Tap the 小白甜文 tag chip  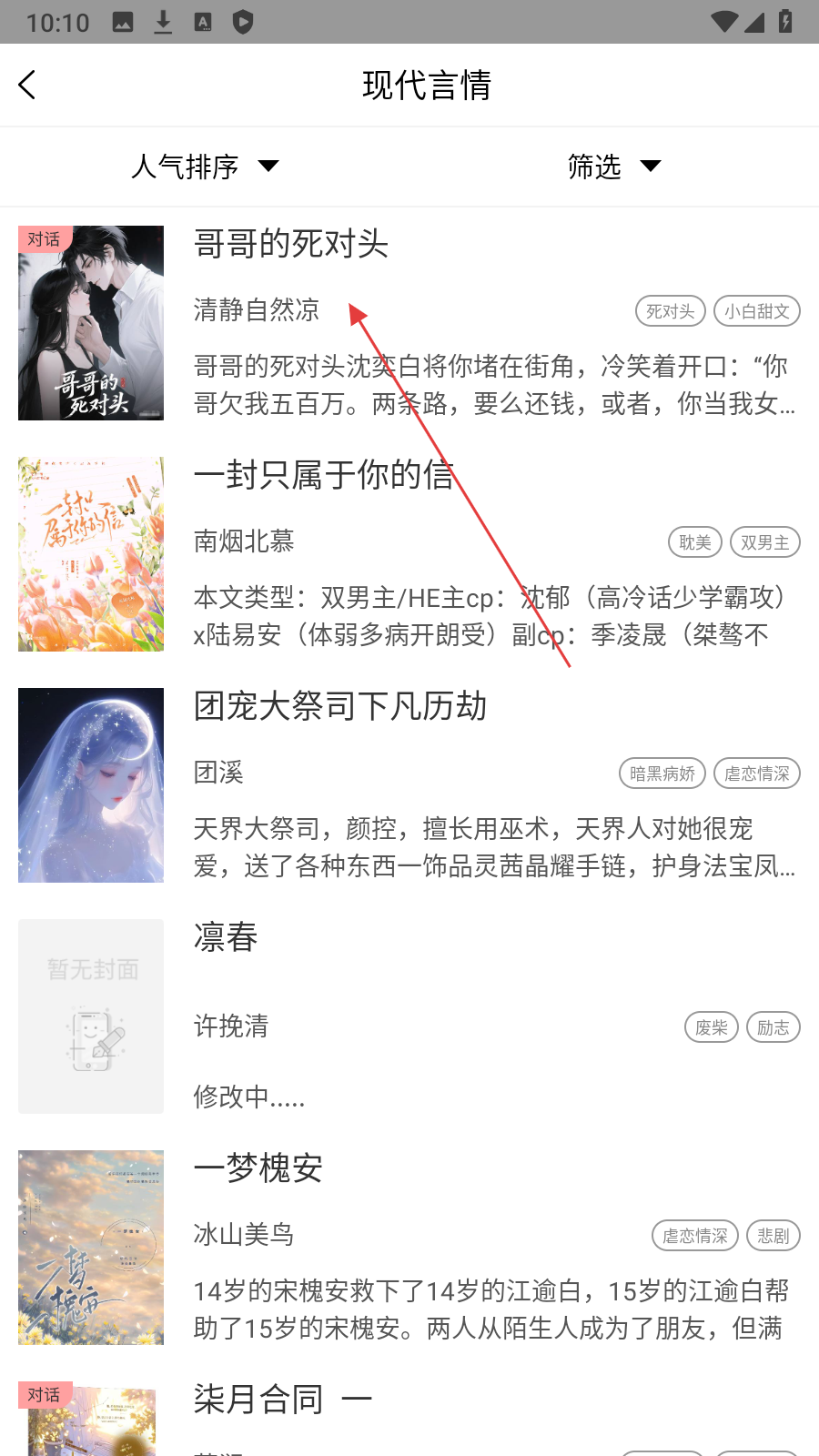(756, 311)
